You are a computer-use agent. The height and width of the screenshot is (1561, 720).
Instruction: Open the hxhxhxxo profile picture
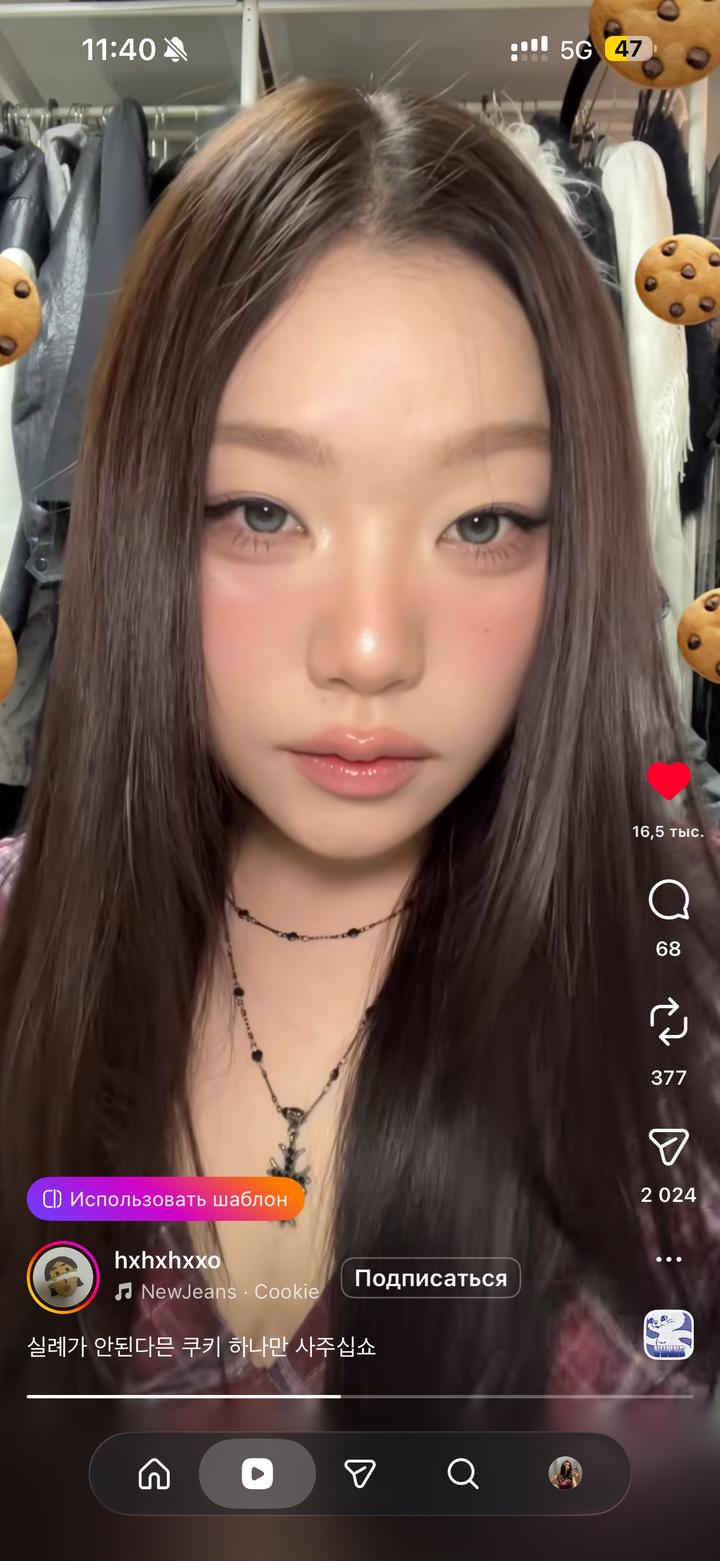tap(63, 1277)
